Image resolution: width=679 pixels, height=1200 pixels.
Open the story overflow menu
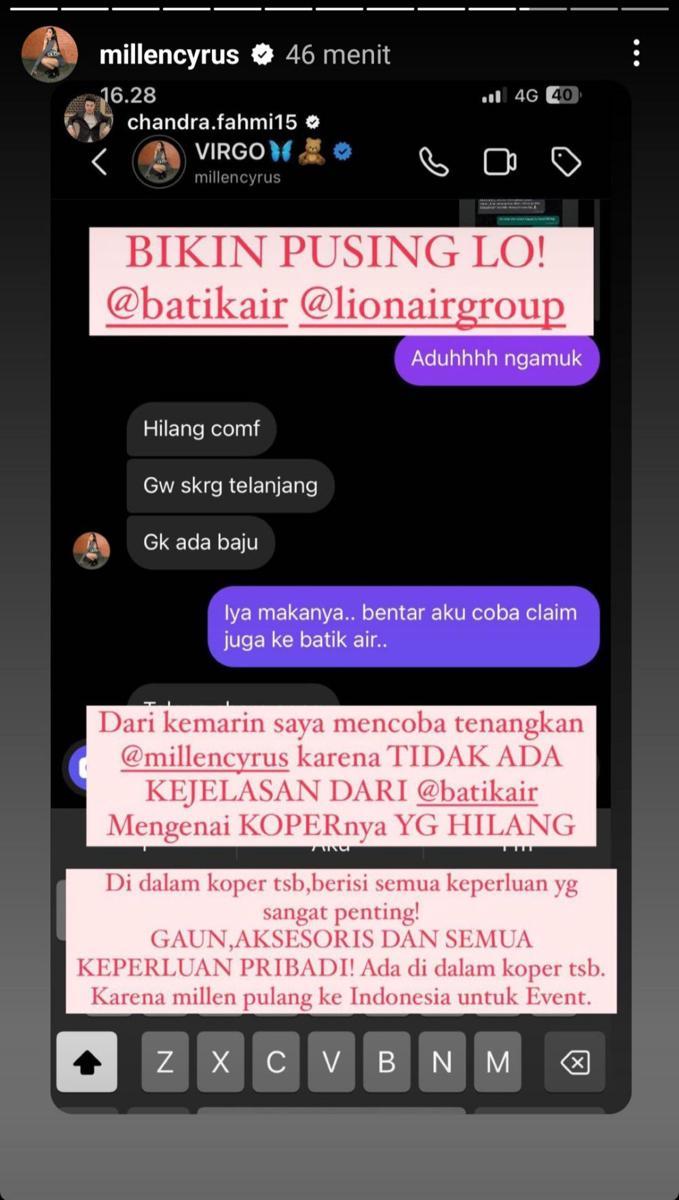click(x=636, y=53)
